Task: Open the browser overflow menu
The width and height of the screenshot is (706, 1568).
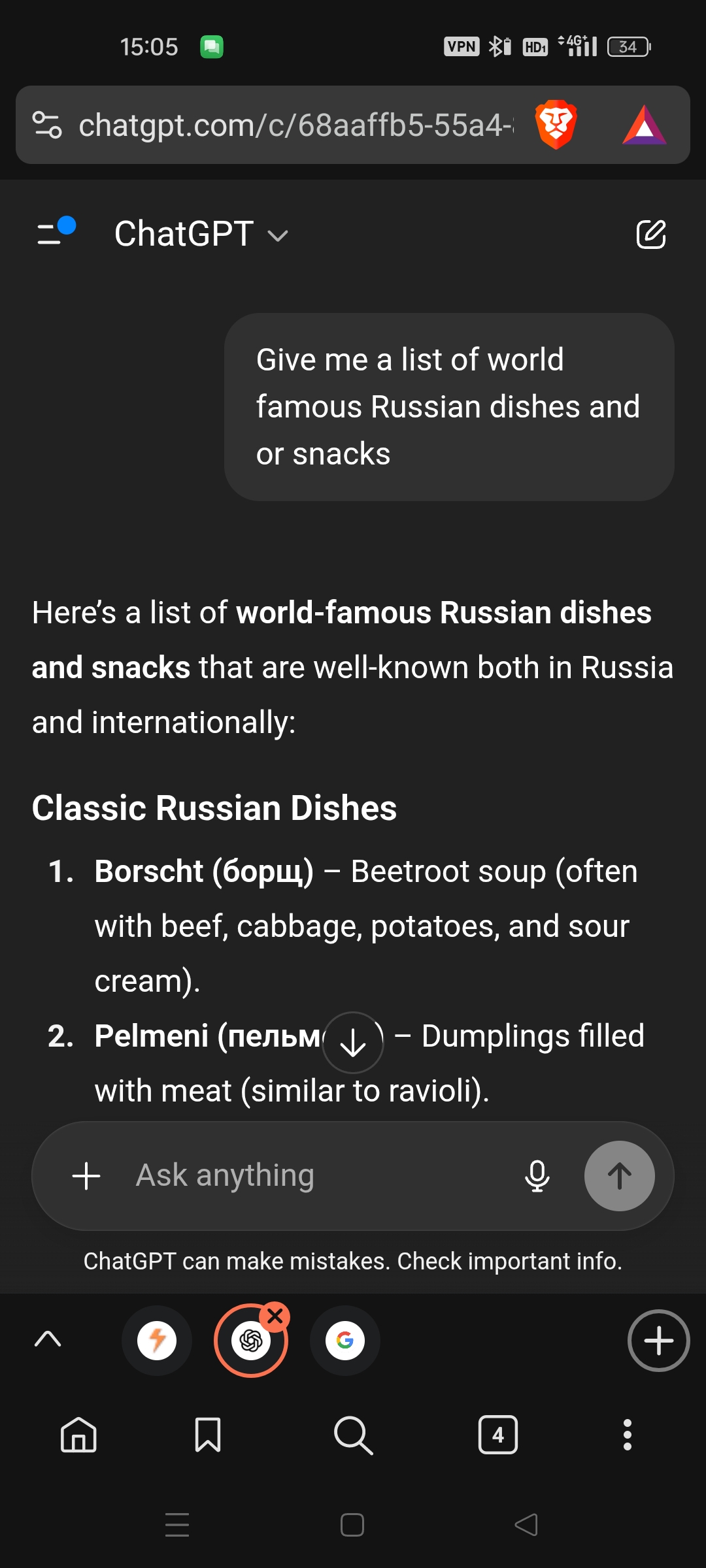Action: 628,1435
